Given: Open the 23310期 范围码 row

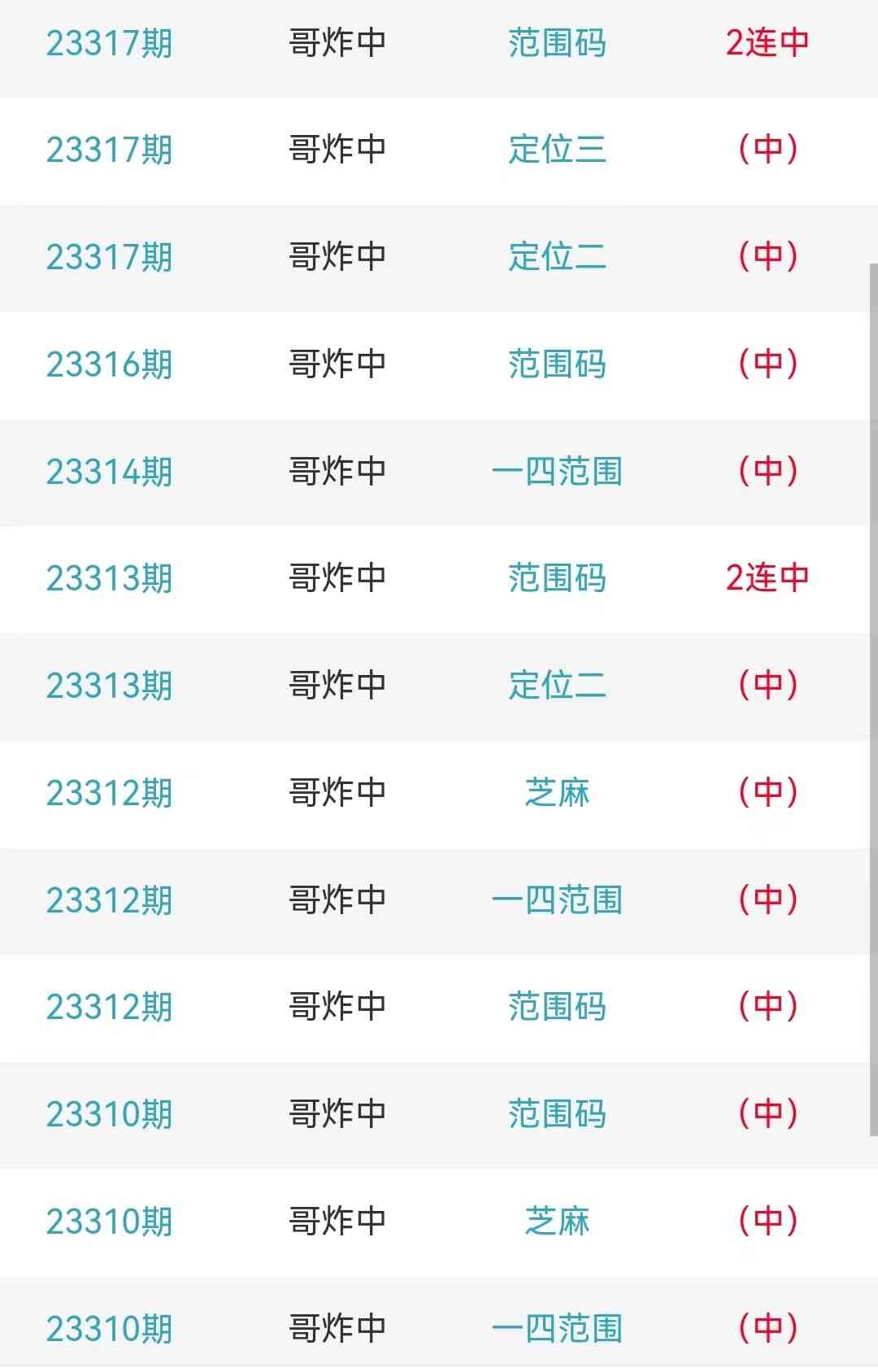Looking at the screenshot, I should tap(557, 1114).
